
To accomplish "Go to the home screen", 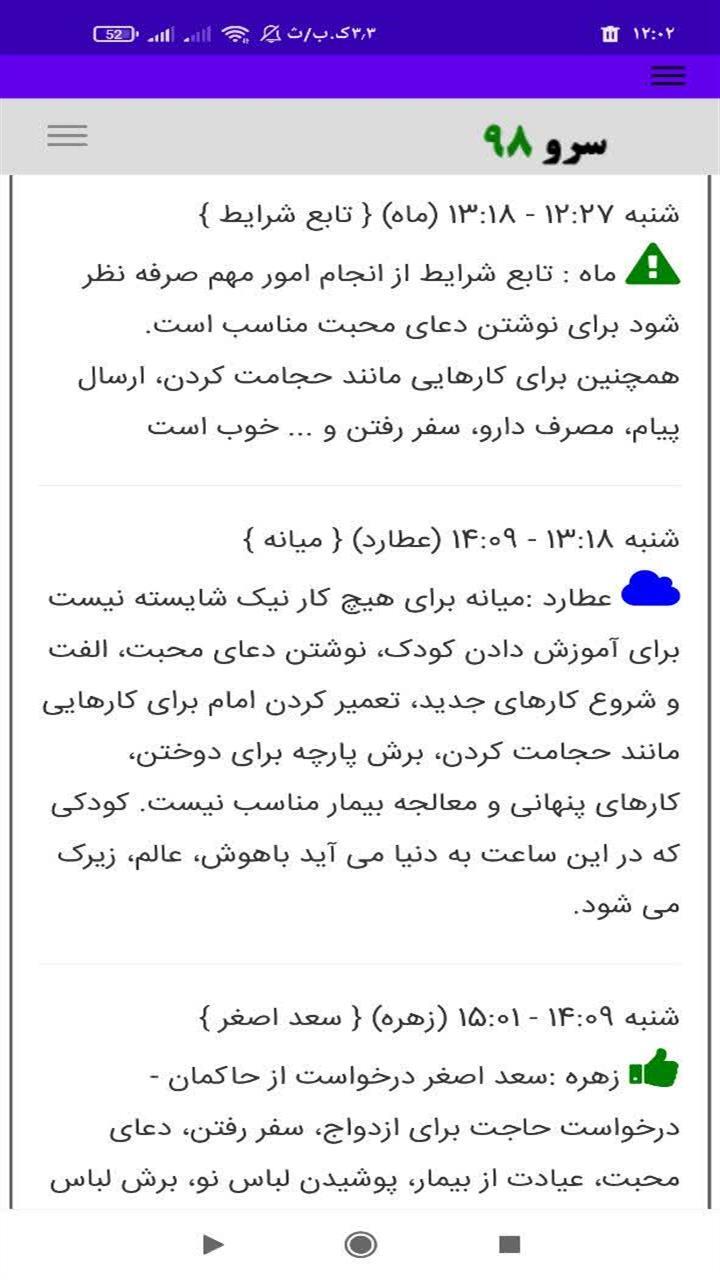I will (360, 1244).
